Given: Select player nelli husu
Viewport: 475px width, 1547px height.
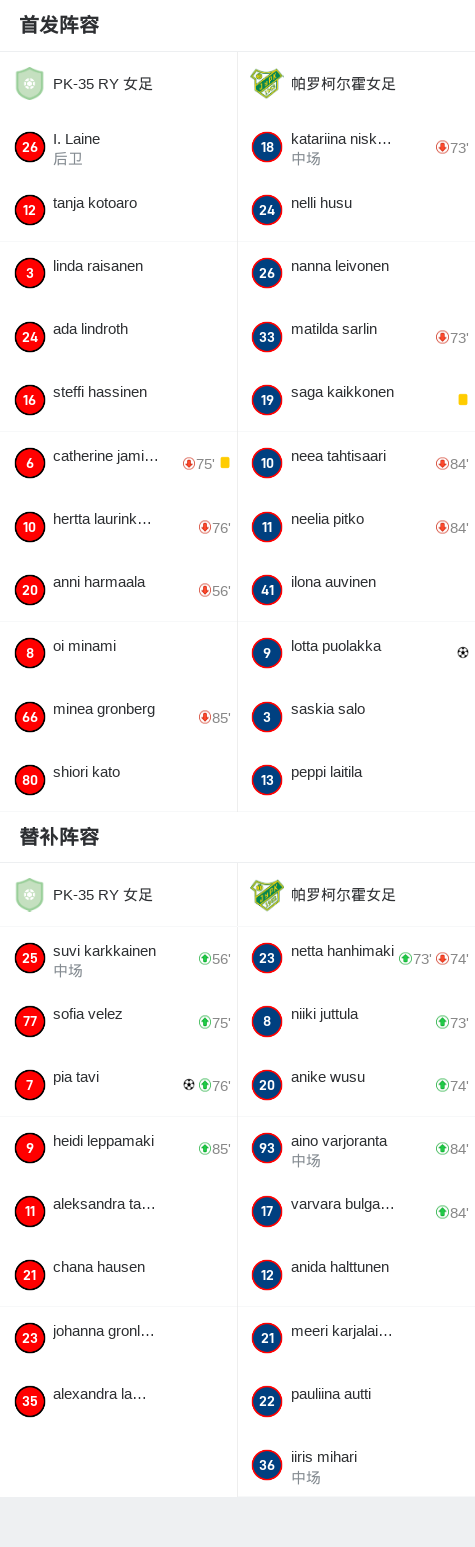Looking at the screenshot, I should coord(356,210).
